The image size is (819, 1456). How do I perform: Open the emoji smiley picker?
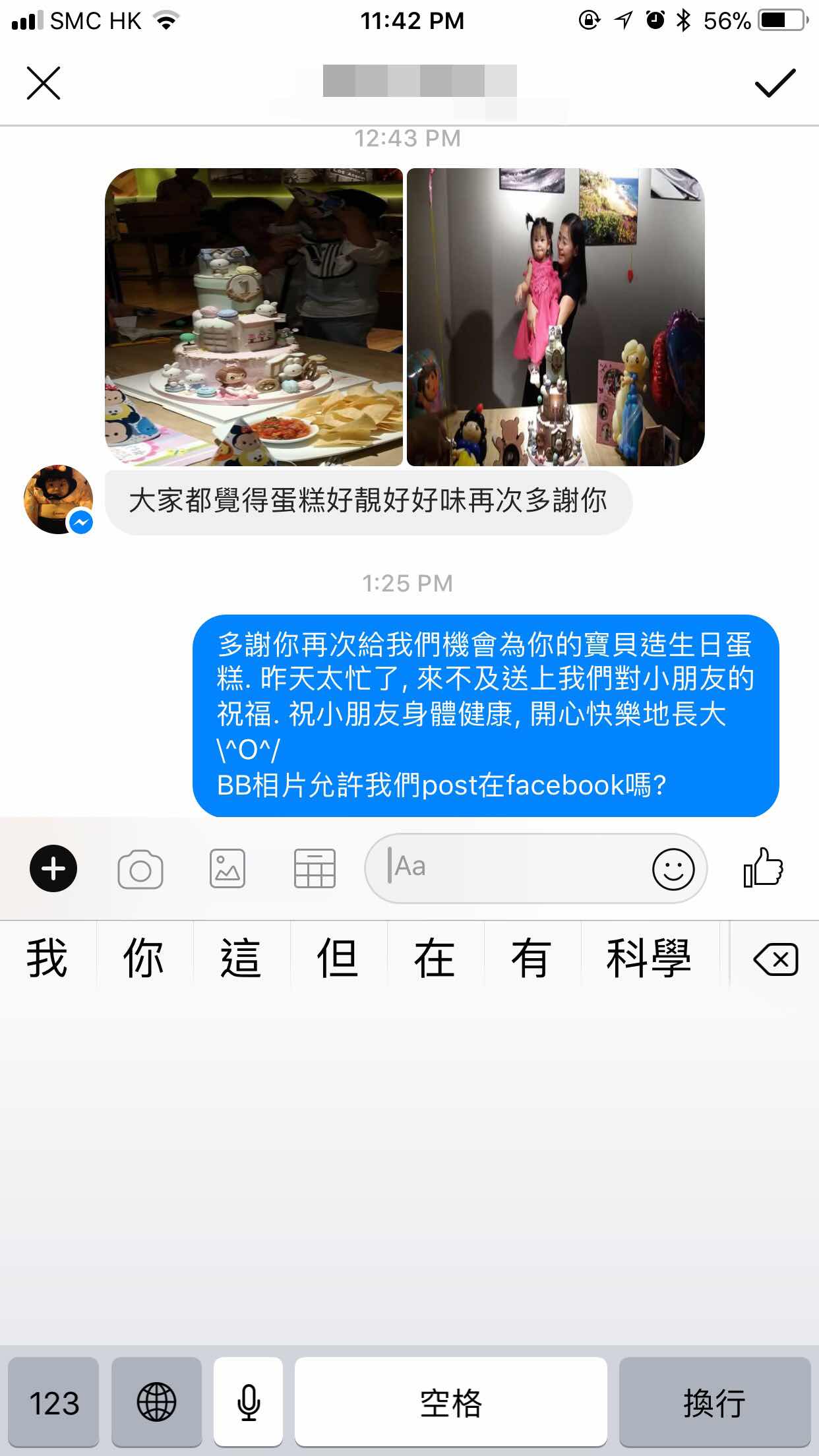click(x=673, y=868)
